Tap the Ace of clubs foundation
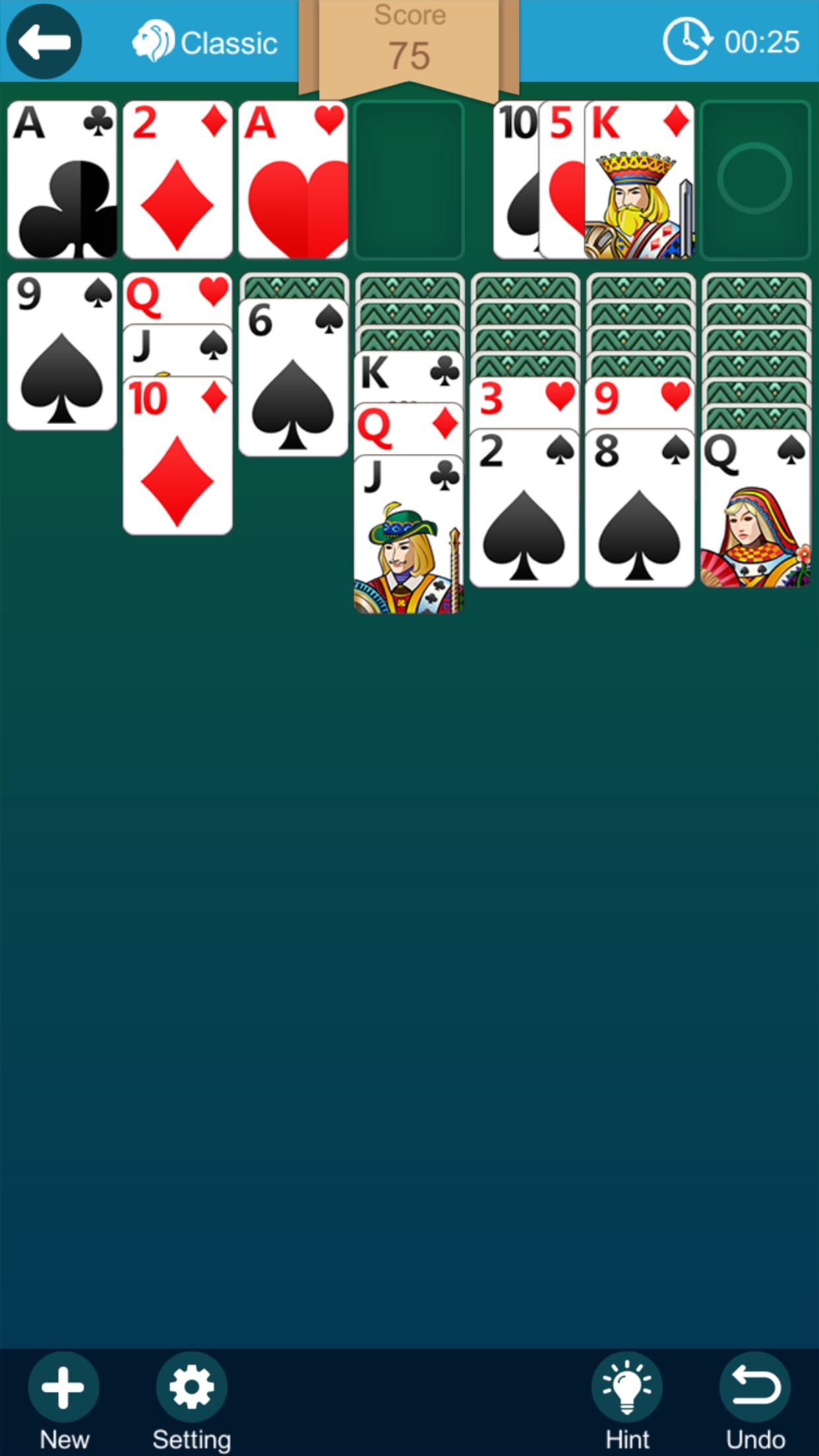This screenshot has height=1456, width=819. click(x=62, y=179)
